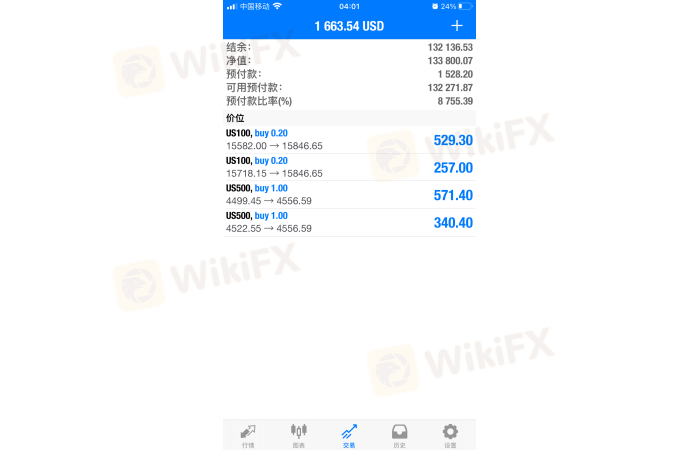Image resolution: width=700 pixels, height=450 pixels.
Task: Switch to the 行情 quotes tab
Action: [248, 435]
